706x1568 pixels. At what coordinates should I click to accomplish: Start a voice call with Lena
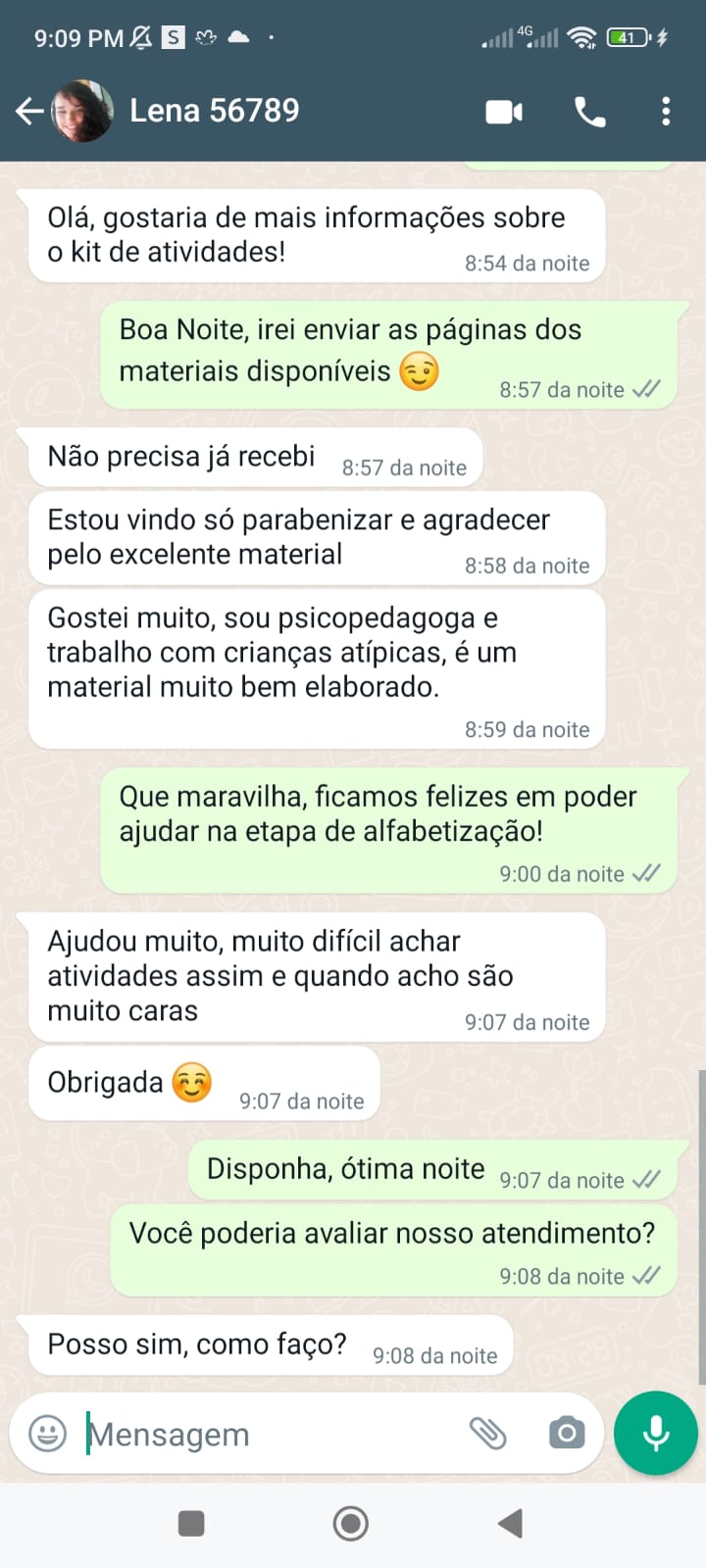[589, 112]
